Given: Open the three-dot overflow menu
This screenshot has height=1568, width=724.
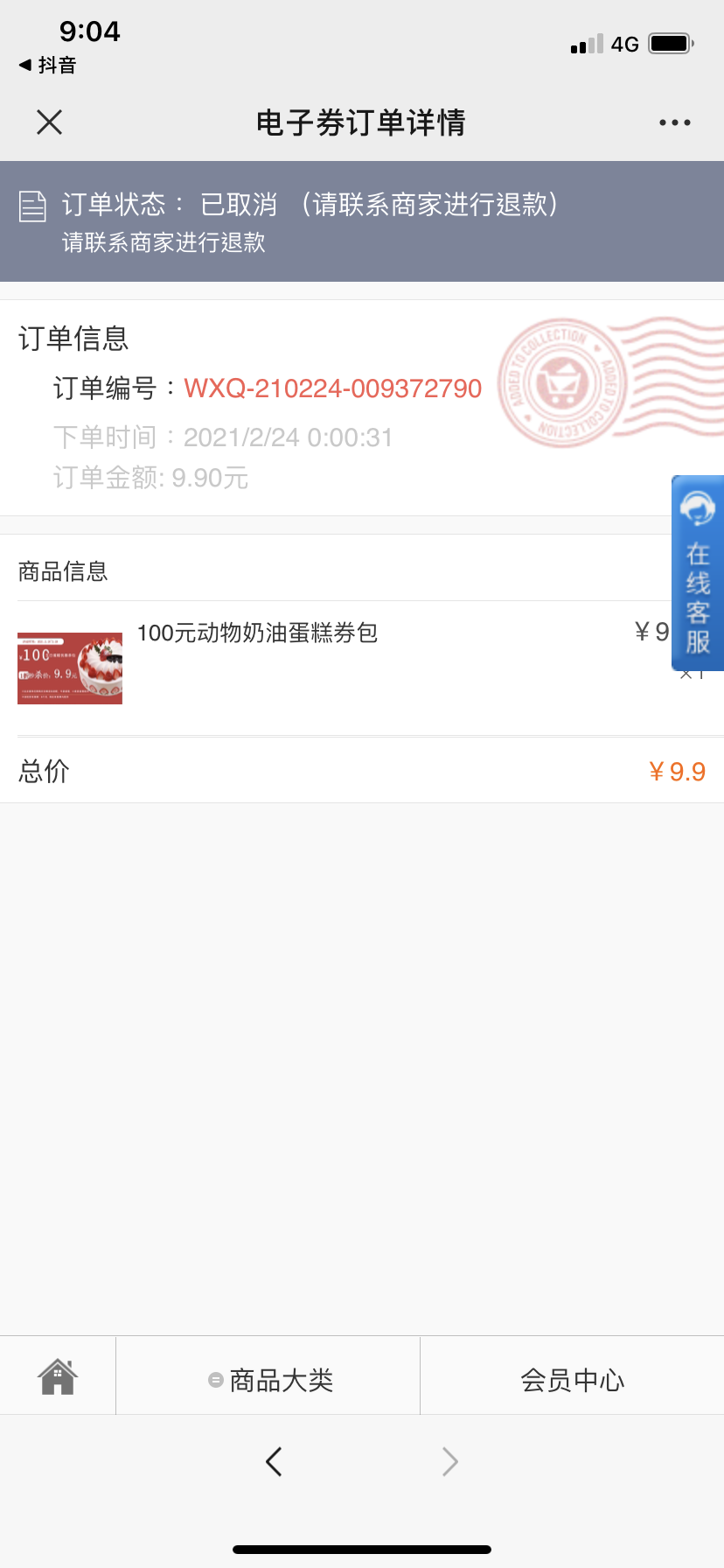Looking at the screenshot, I should pyautogui.click(x=674, y=122).
